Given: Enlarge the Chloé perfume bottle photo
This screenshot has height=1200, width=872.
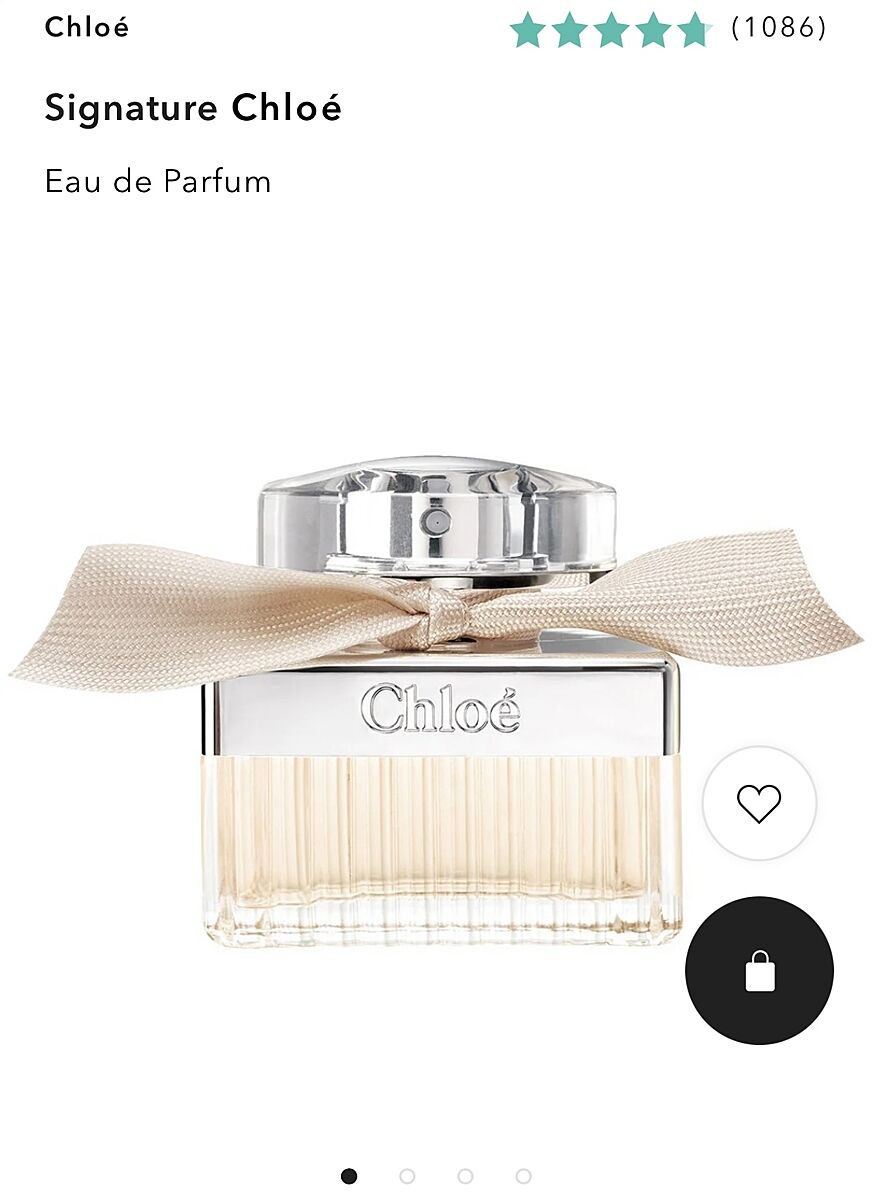Looking at the screenshot, I should 440,700.
